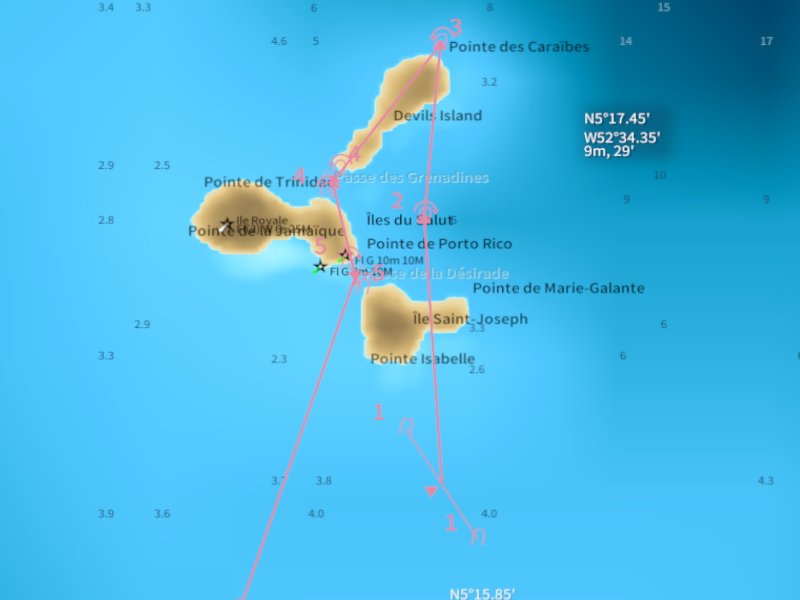The width and height of the screenshot is (800, 600).
Task: Select course mark 4 at Pointe de Trinidad
Action: coord(333,181)
